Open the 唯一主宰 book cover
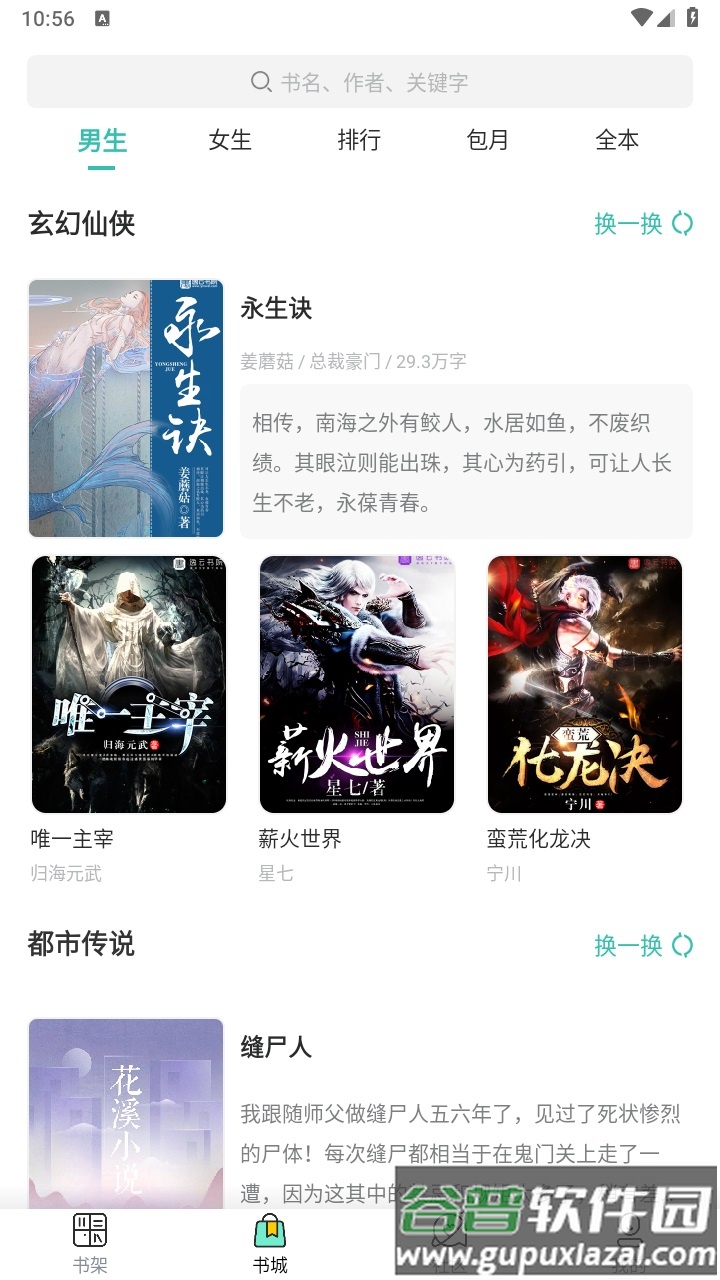The height and width of the screenshot is (1280, 720). point(128,683)
